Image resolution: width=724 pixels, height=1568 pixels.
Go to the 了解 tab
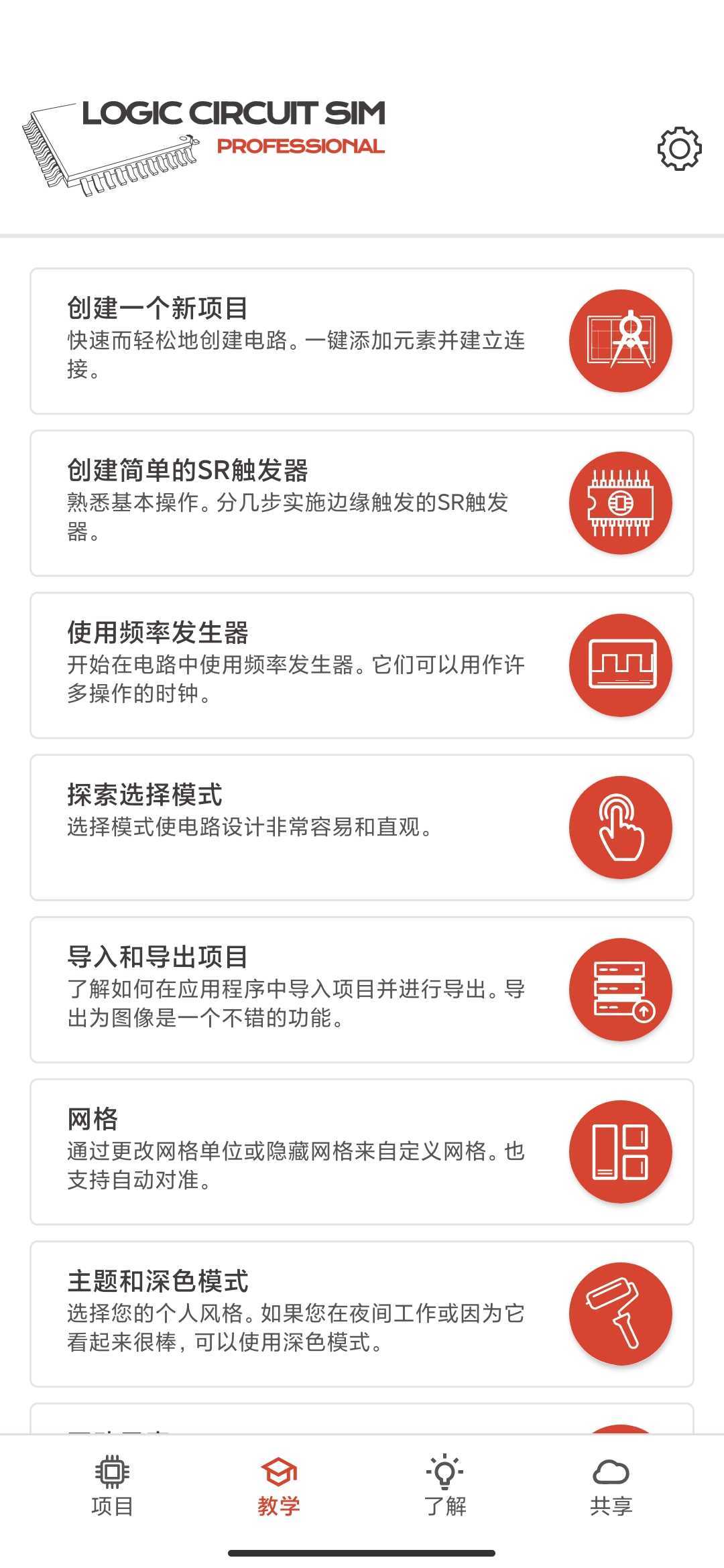click(444, 1486)
